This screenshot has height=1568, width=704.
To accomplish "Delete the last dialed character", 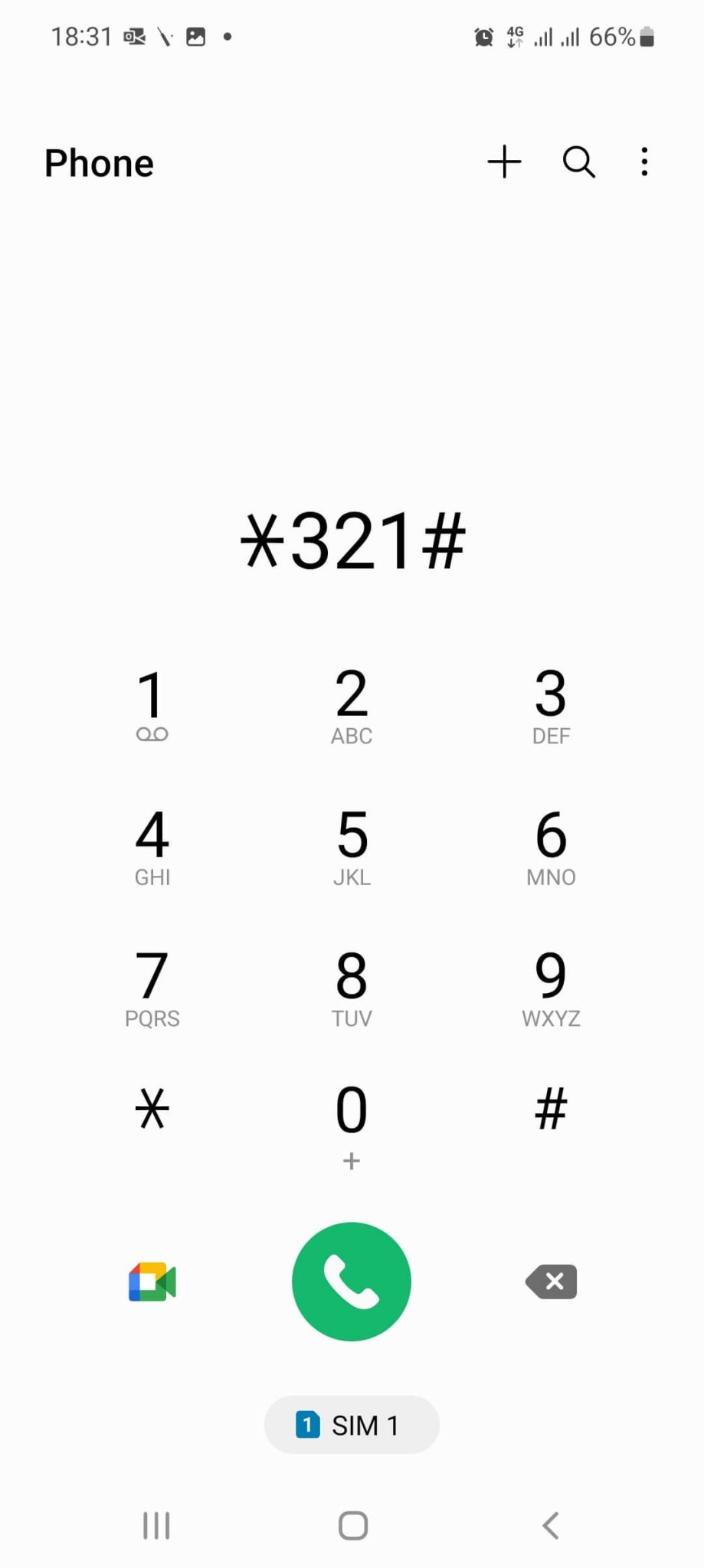I will 552,1282.
